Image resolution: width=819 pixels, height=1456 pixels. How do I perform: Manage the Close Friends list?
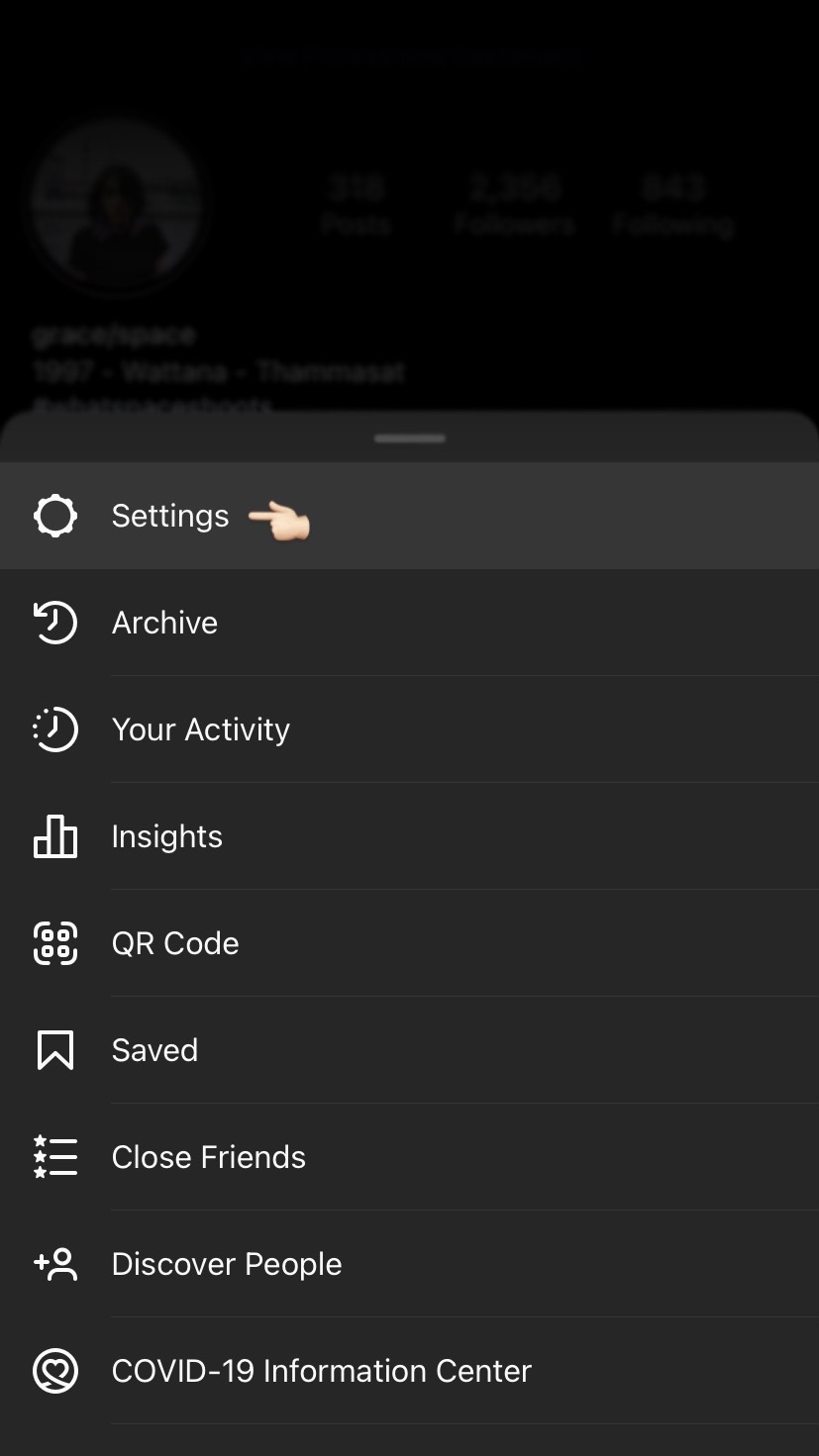point(208,1157)
